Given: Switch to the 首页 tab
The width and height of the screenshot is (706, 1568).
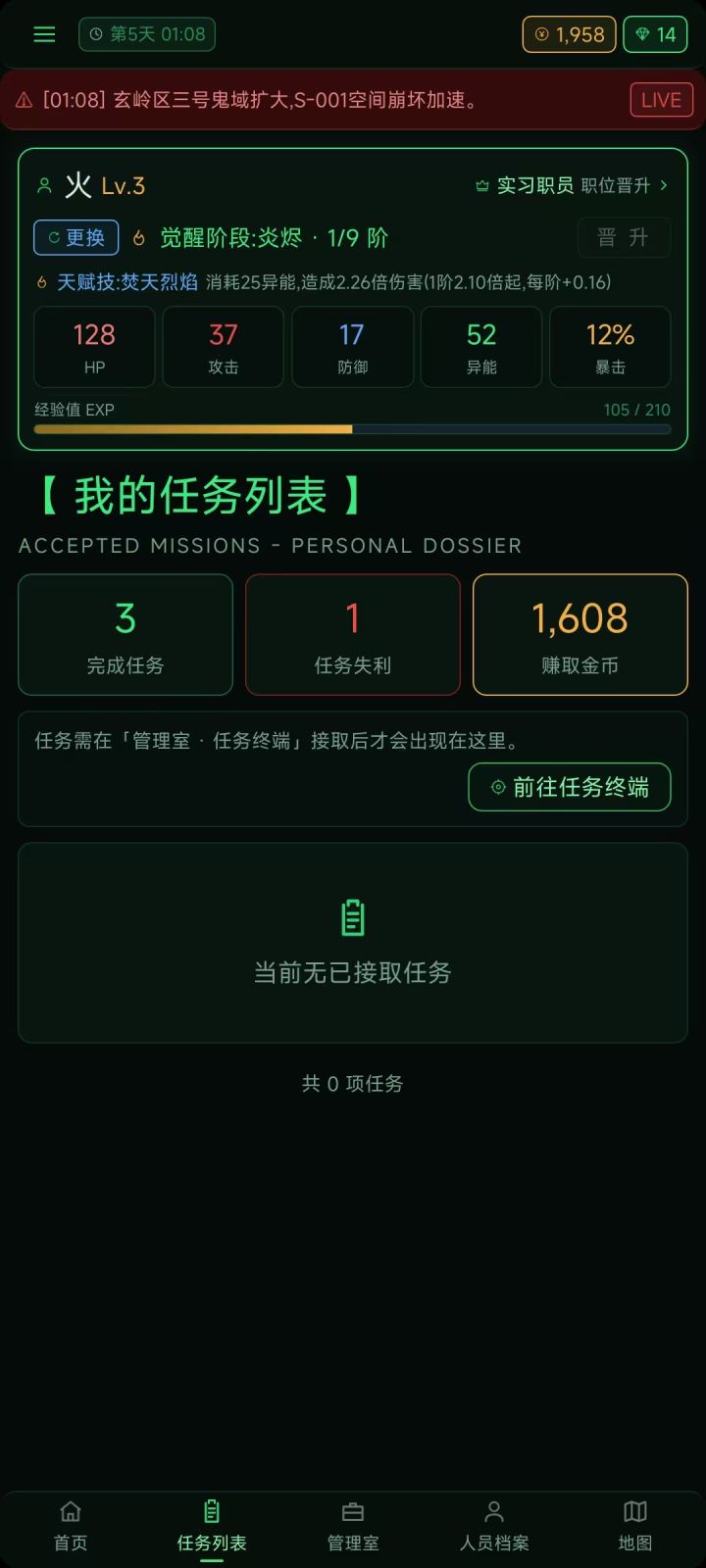Looking at the screenshot, I should [71, 1526].
